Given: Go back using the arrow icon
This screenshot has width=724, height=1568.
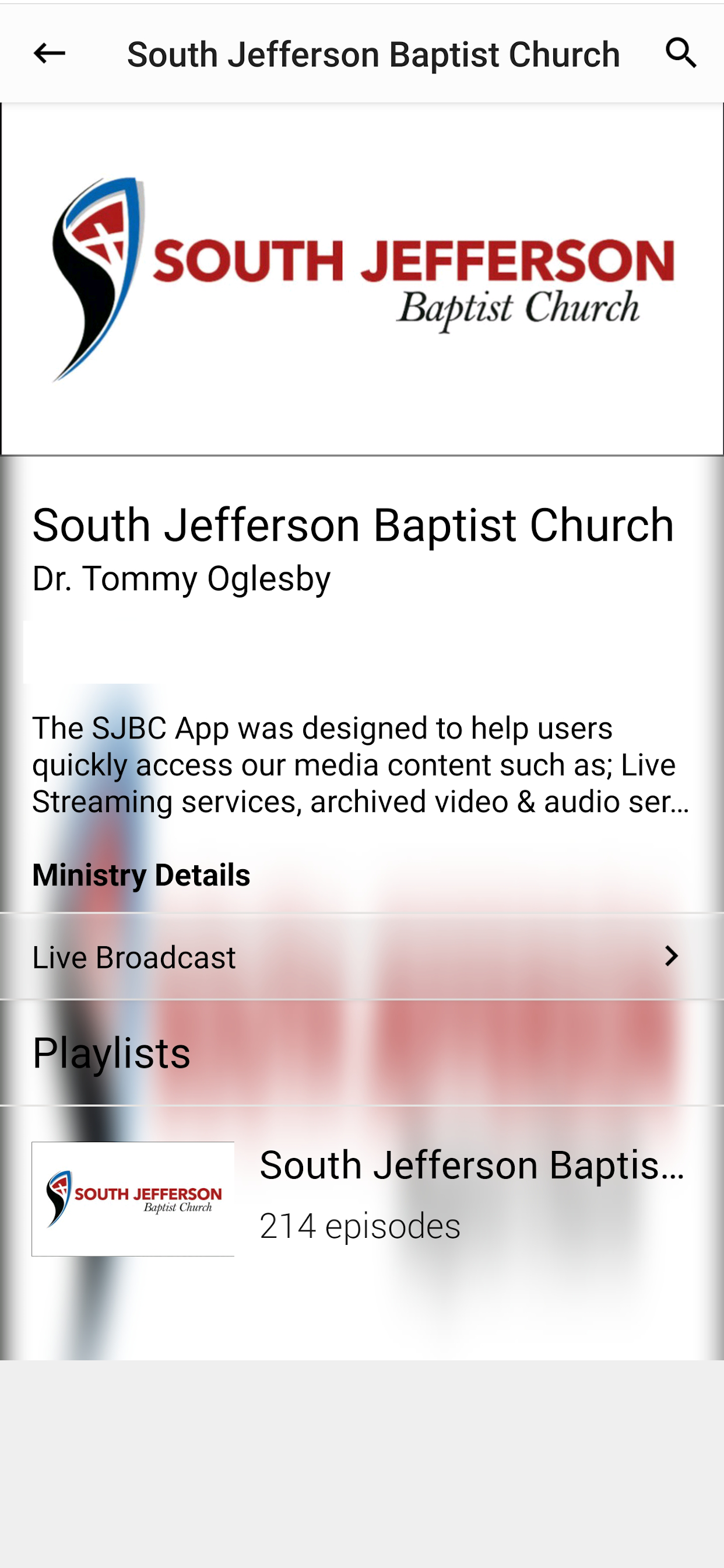Looking at the screenshot, I should (50, 54).
